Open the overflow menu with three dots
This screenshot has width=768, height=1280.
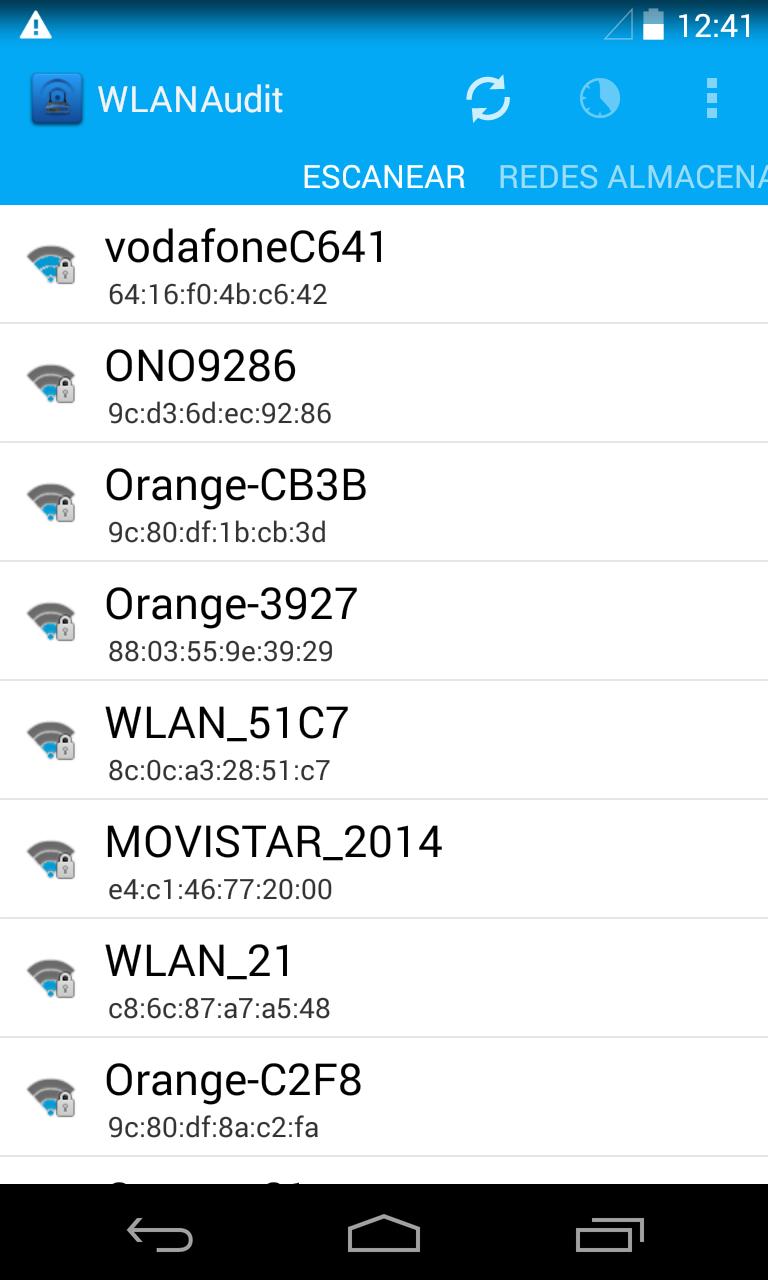click(712, 98)
